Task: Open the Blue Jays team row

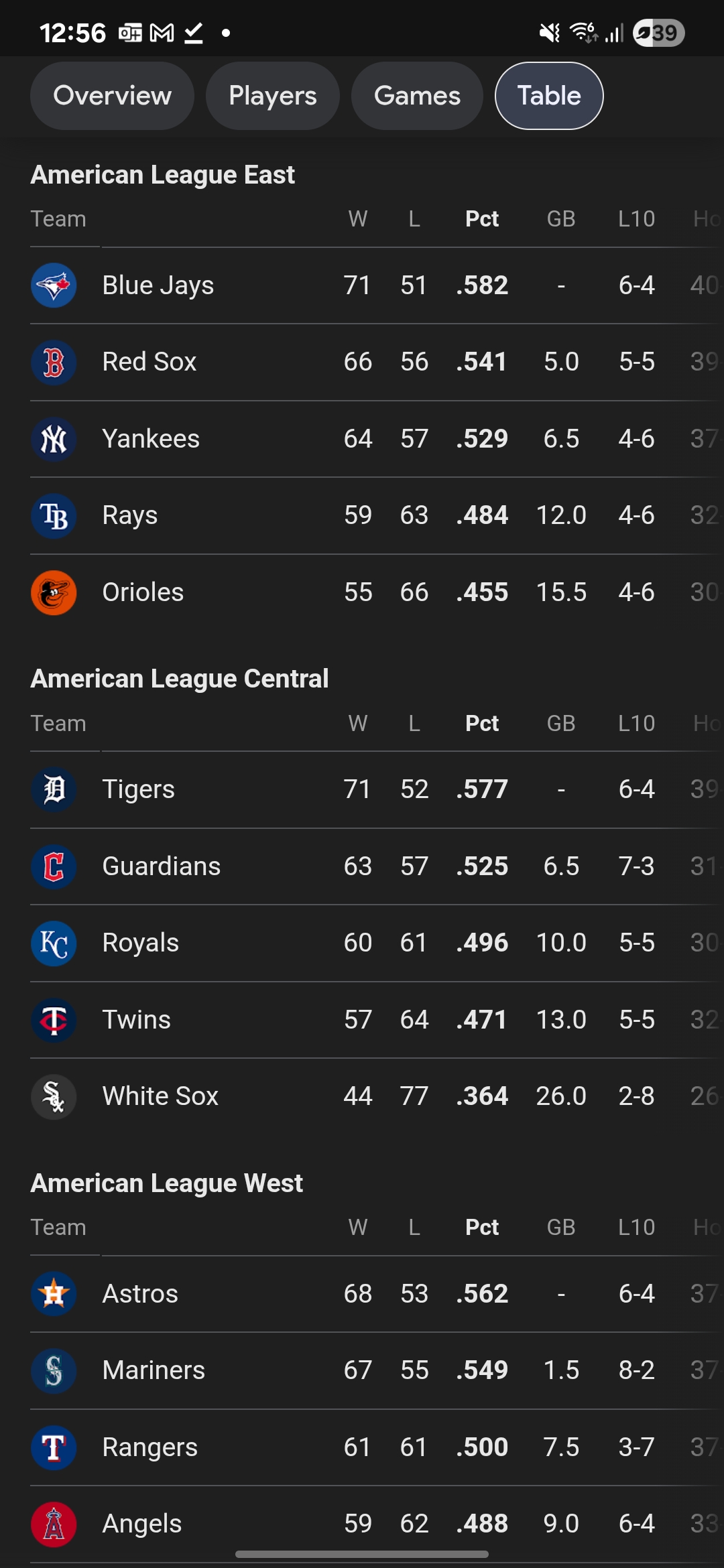Action: (x=377, y=285)
